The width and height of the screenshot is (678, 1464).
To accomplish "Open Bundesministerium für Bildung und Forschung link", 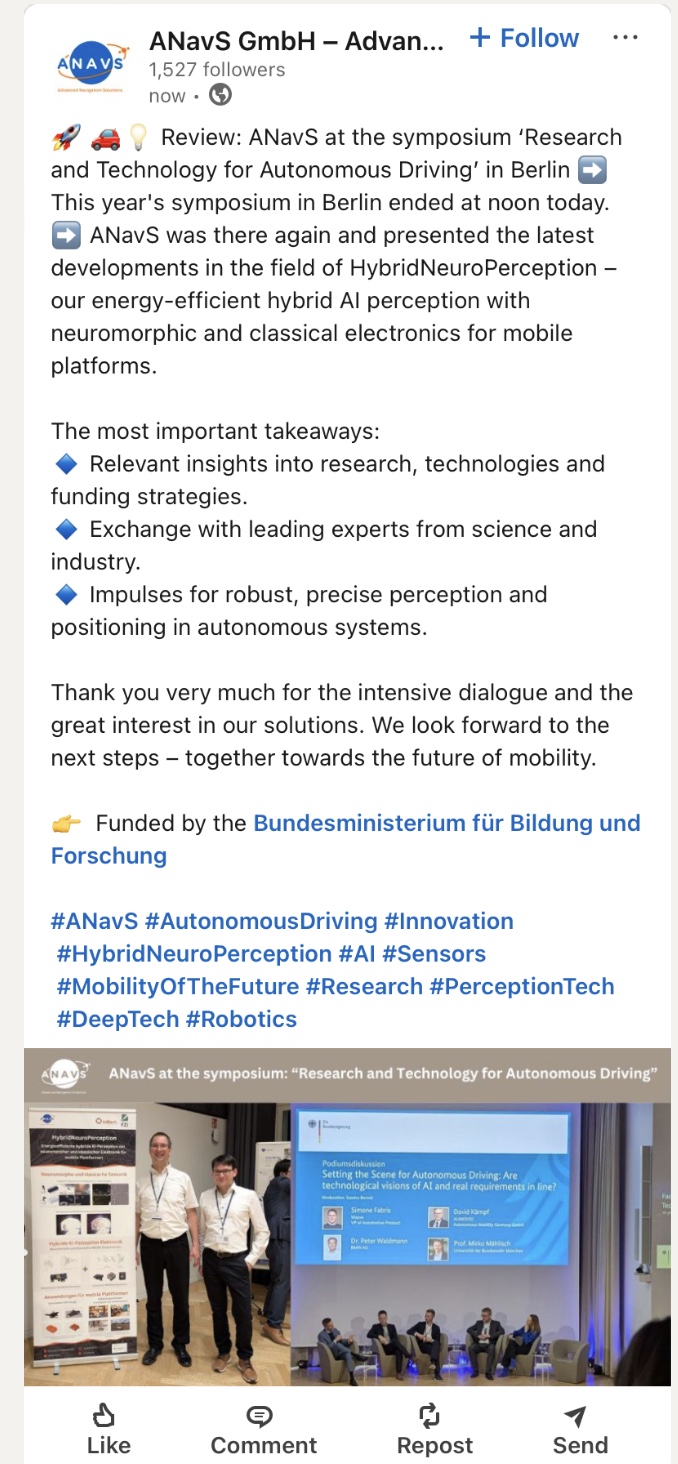I will 446,823.
